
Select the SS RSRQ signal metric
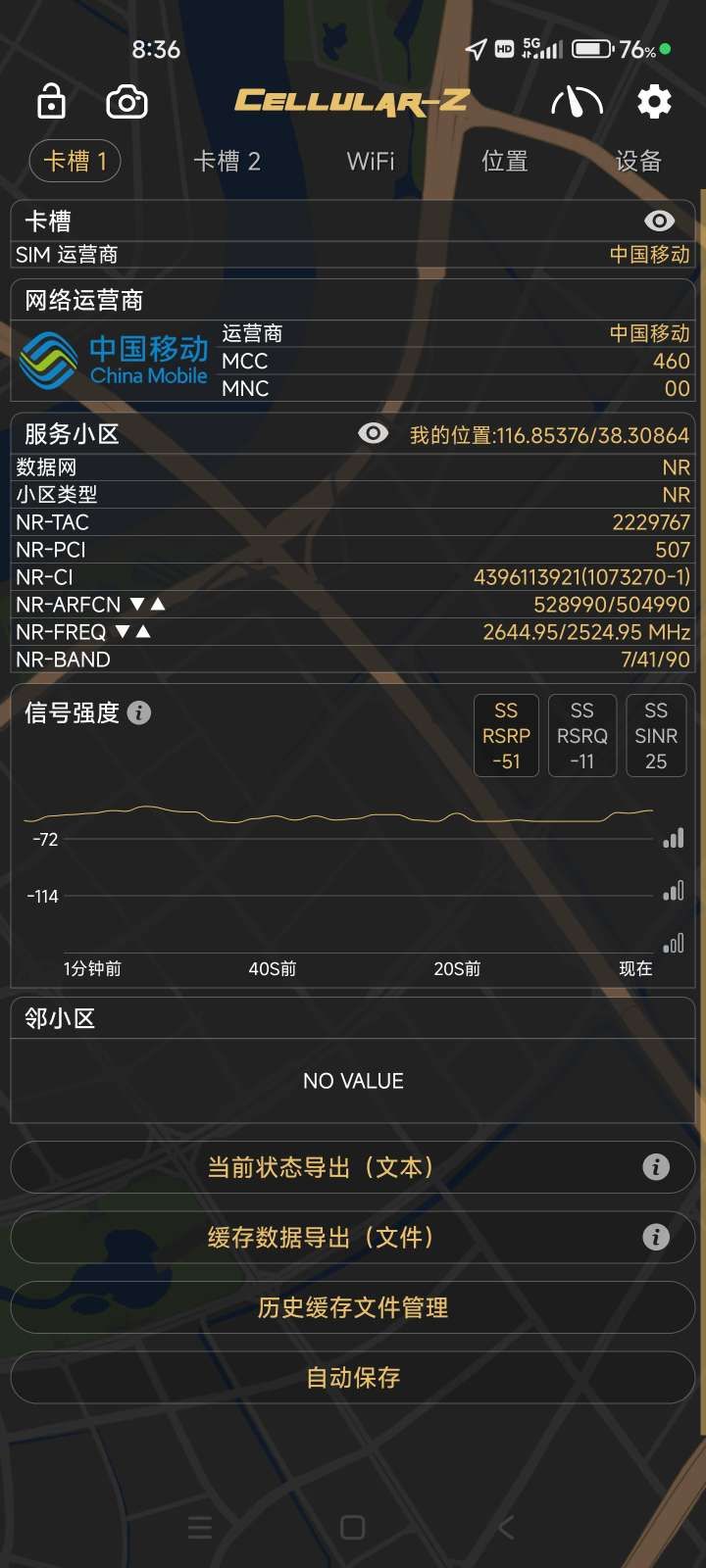pos(581,735)
